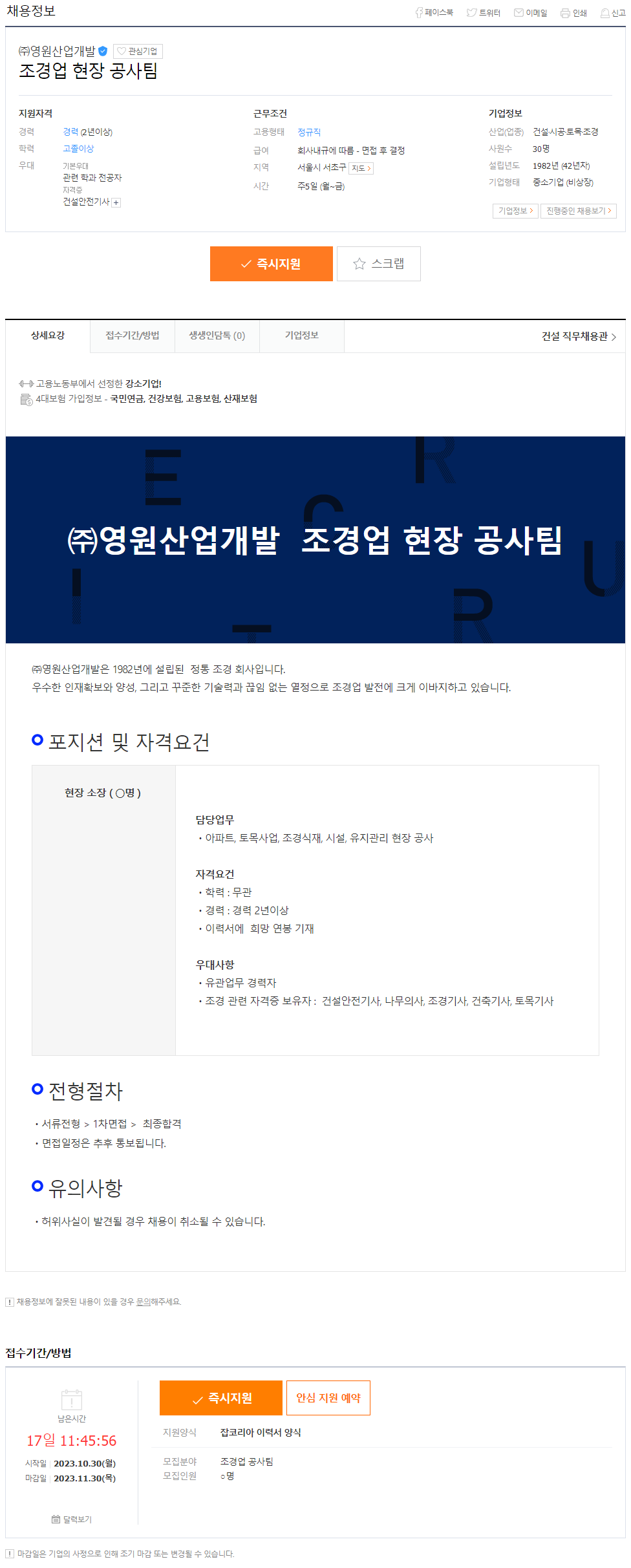Reserve with 안심 지원 예약
631x1568 pixels.
click(x=328, y=1398)
